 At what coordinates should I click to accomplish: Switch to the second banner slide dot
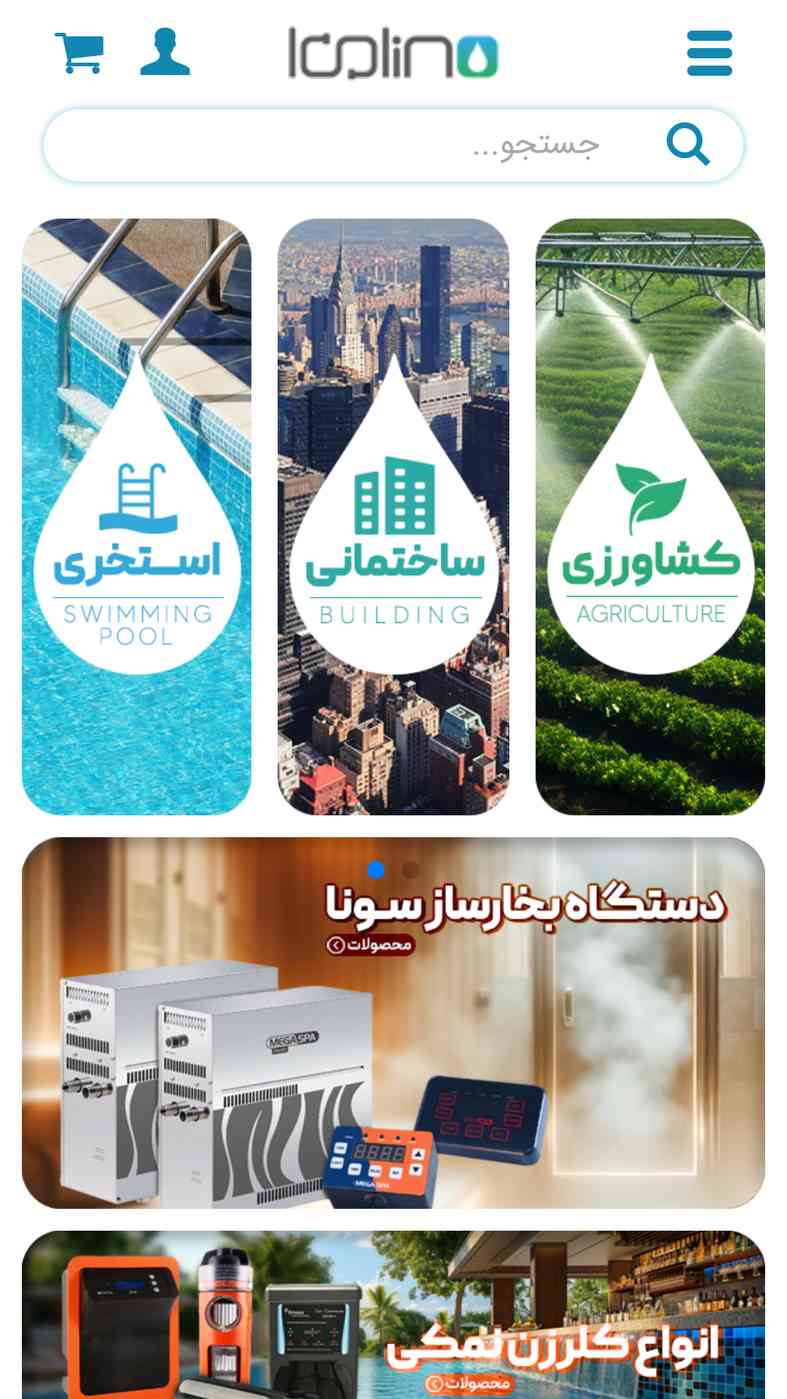coord(410,869)
